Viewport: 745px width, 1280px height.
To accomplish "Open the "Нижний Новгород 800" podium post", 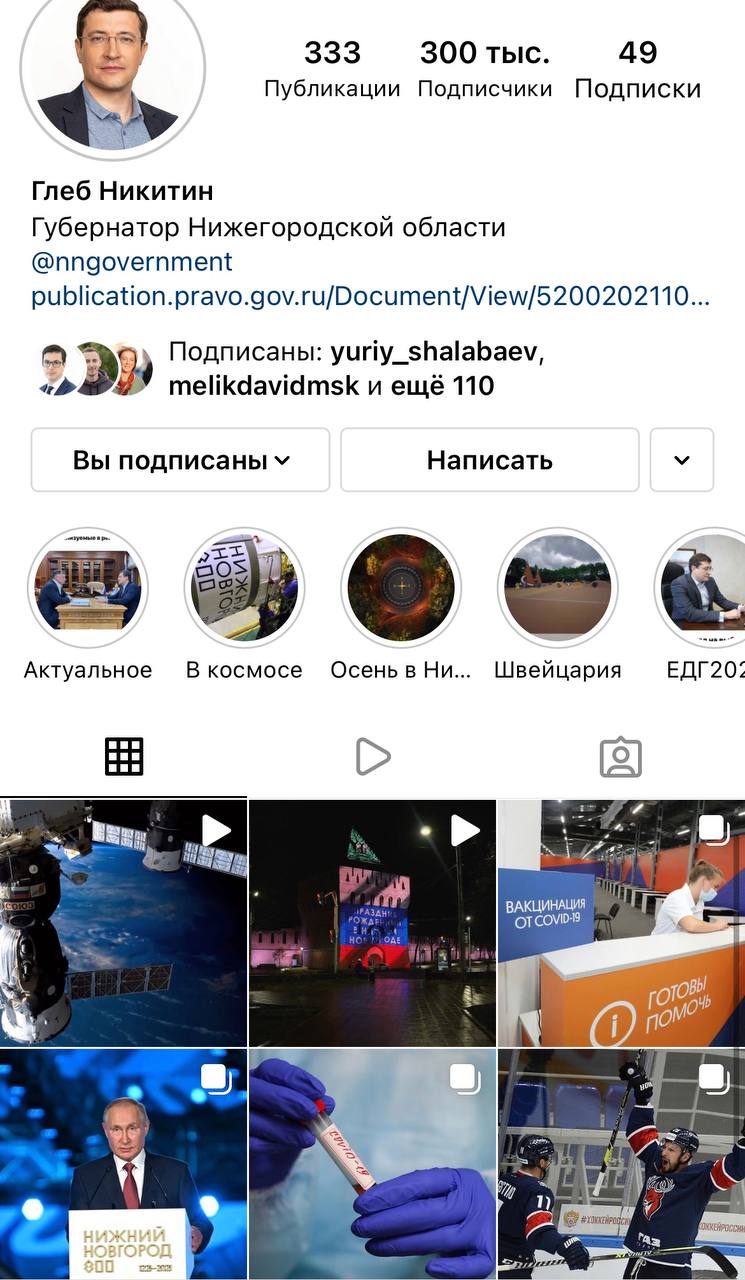I will tap(123, 1165).
